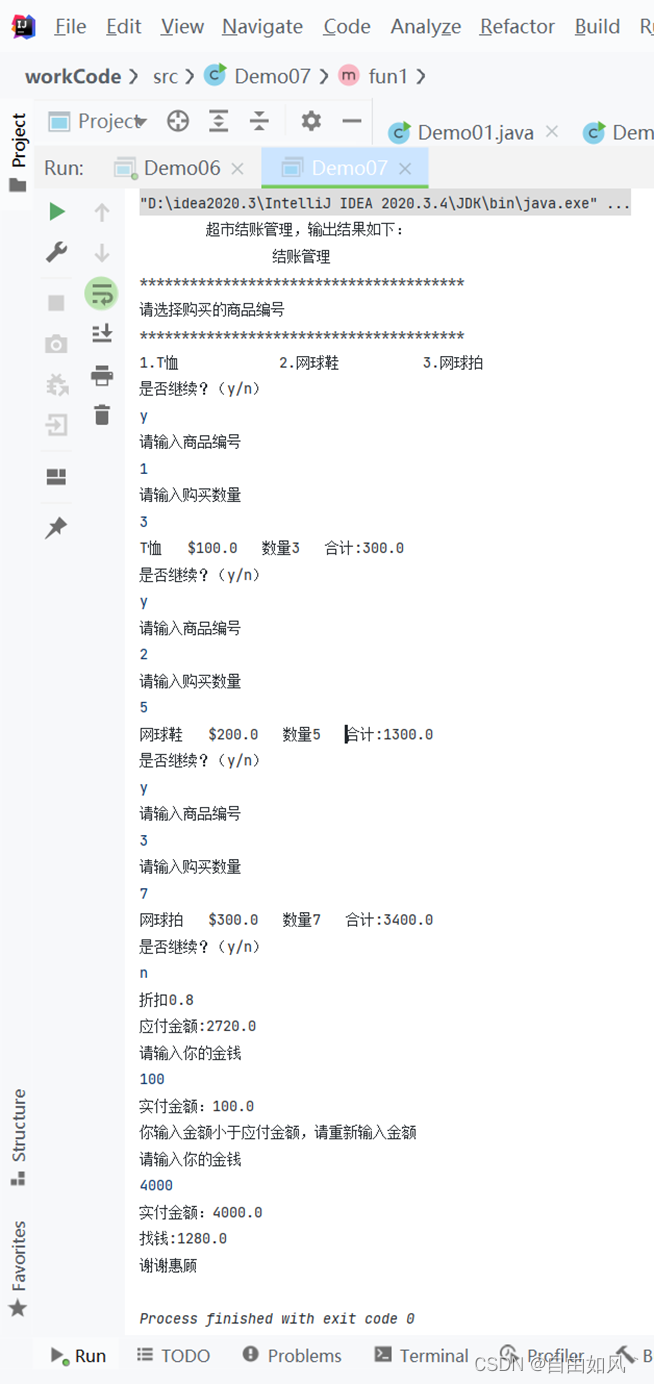This screenshot has height=1384, width=654.
Task: Select opened file with the target icon
Action: 178,121
